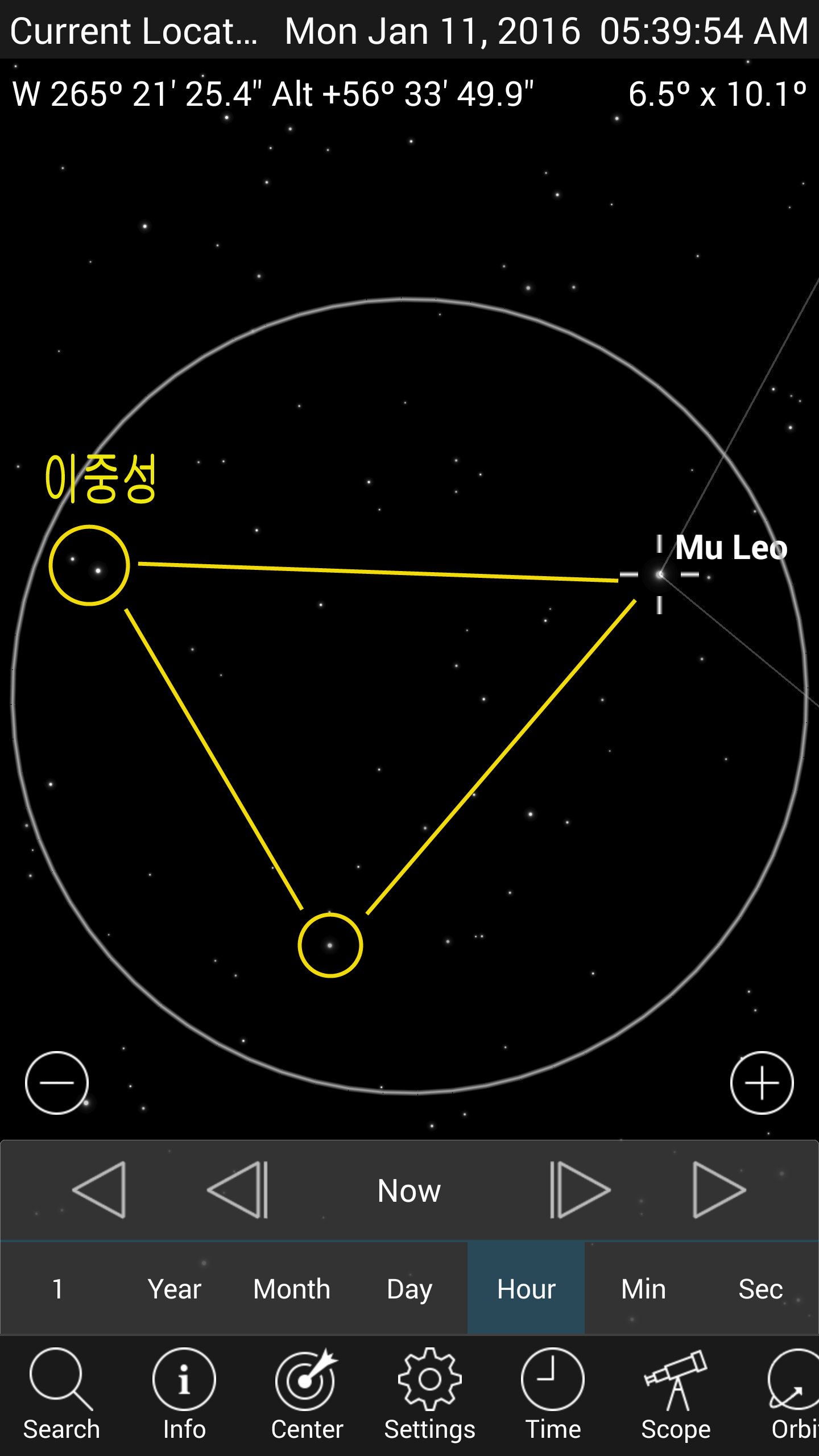Select Hour as the time unit
Screen dimensions: 819x1456
(526, 1289)
